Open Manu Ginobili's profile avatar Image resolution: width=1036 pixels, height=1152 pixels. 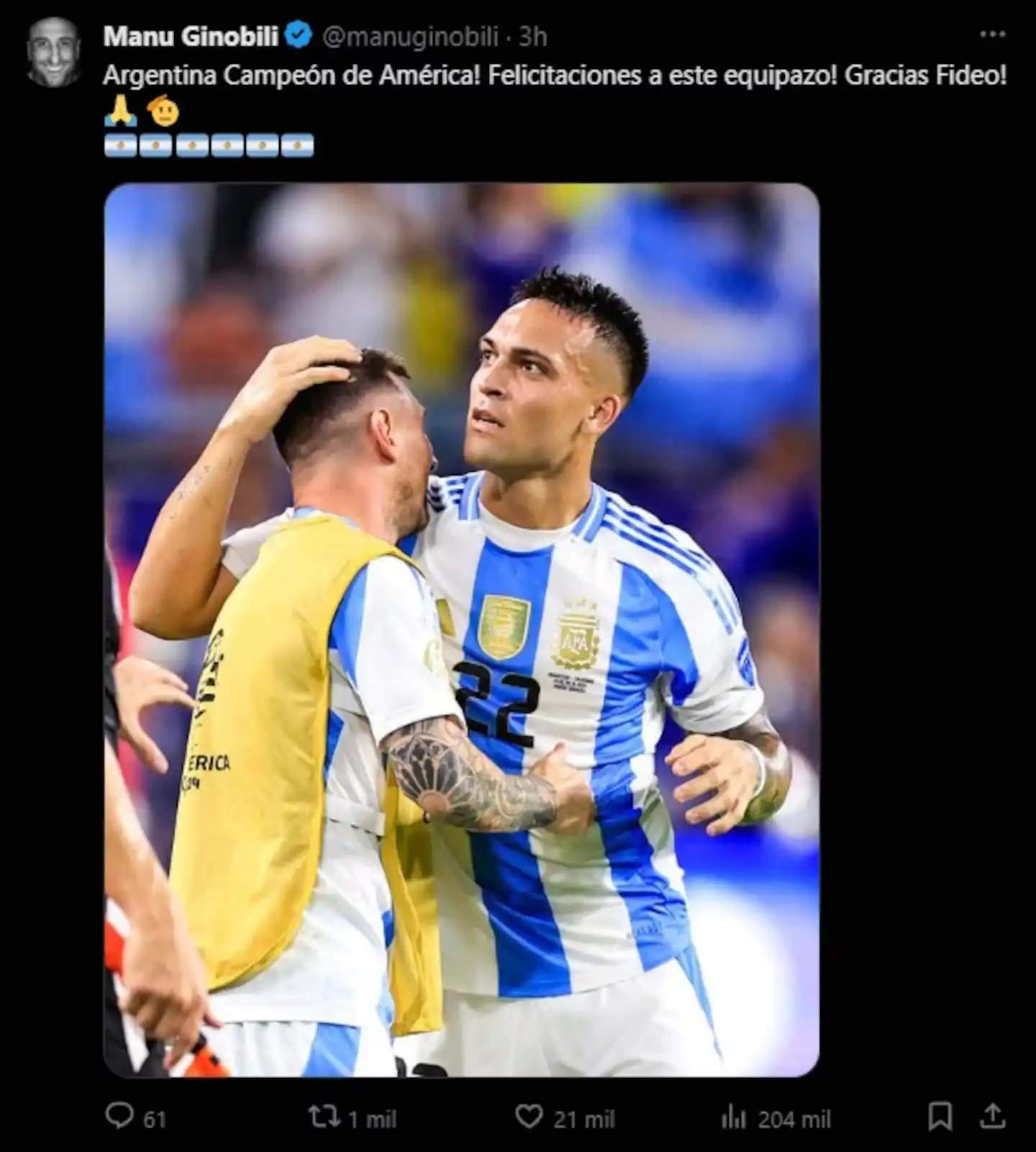pyautogui.click(x=54, y=53)
